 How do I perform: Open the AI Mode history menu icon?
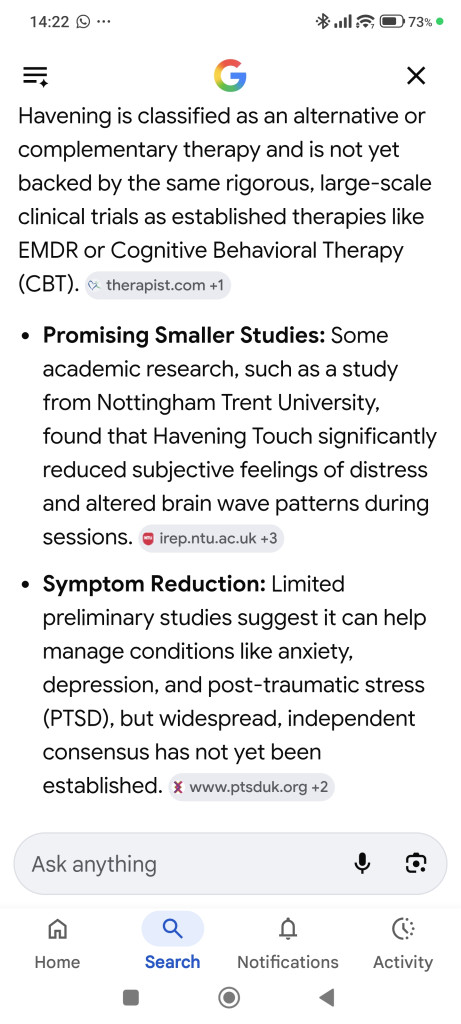click(35, 76)
